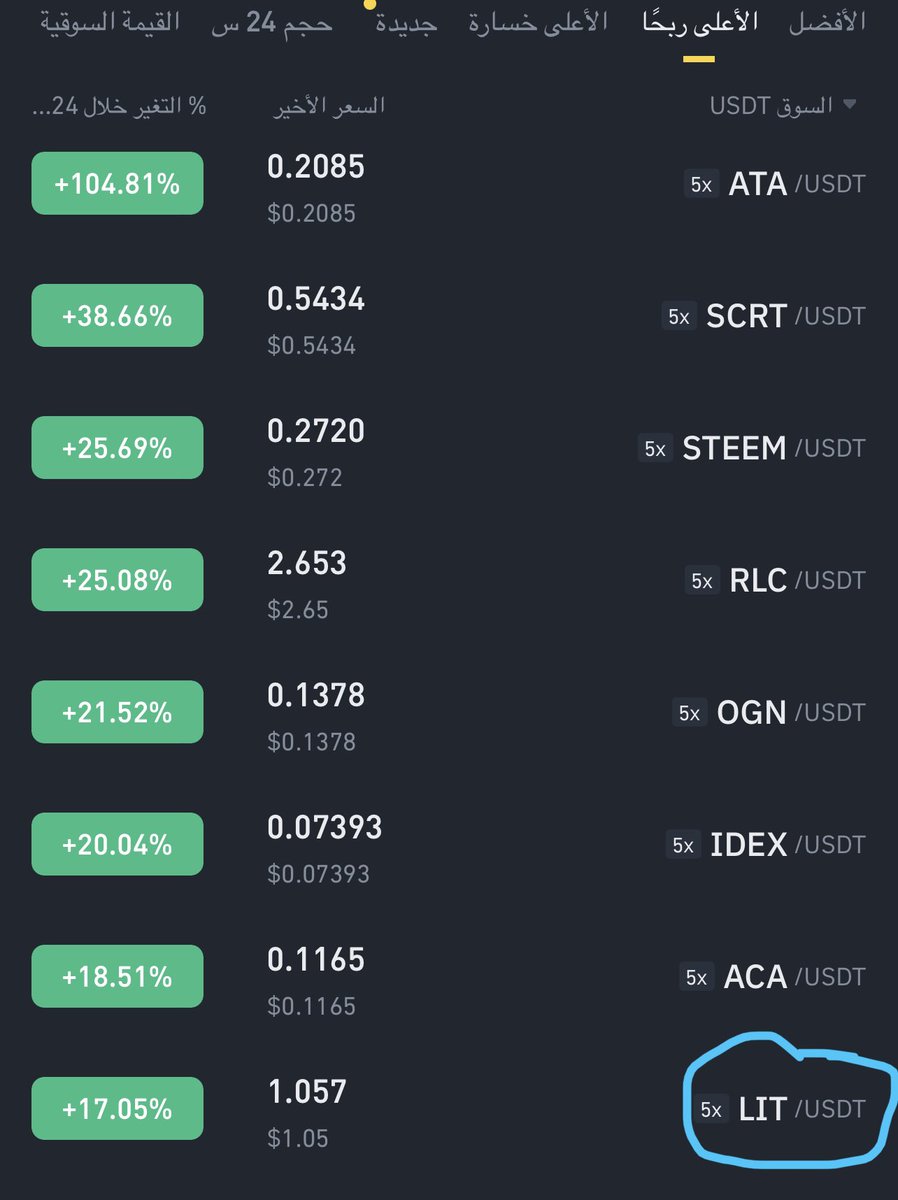The width and height of the screenshot is (898, 1200).
Task: Open the RLC/USDT pair
Action: tap(775, 580)
